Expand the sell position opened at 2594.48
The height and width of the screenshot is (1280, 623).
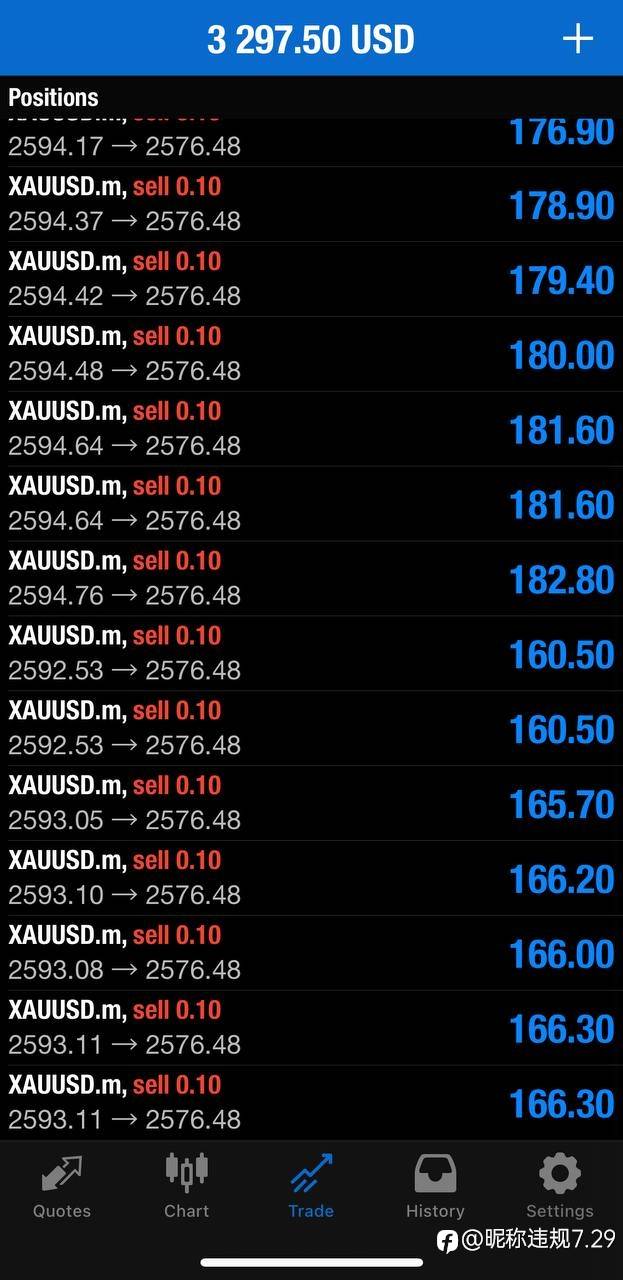coord(311,354)
